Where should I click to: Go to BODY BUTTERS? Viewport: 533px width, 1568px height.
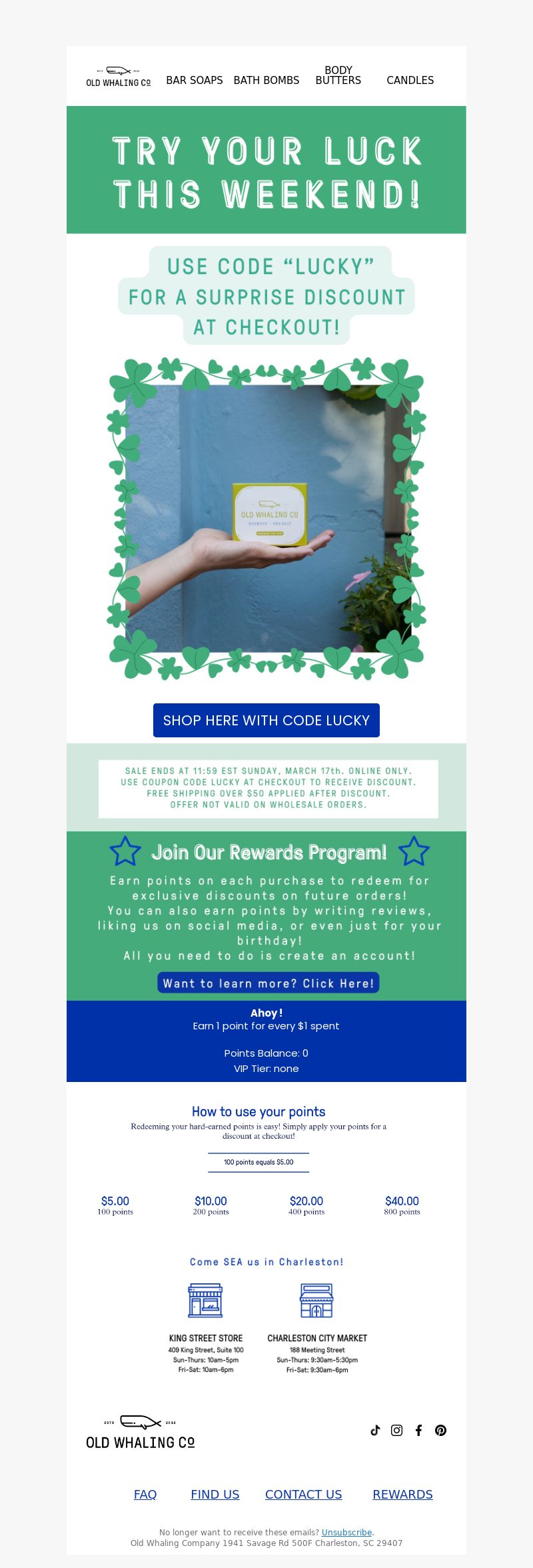click(x=338, y=75)
